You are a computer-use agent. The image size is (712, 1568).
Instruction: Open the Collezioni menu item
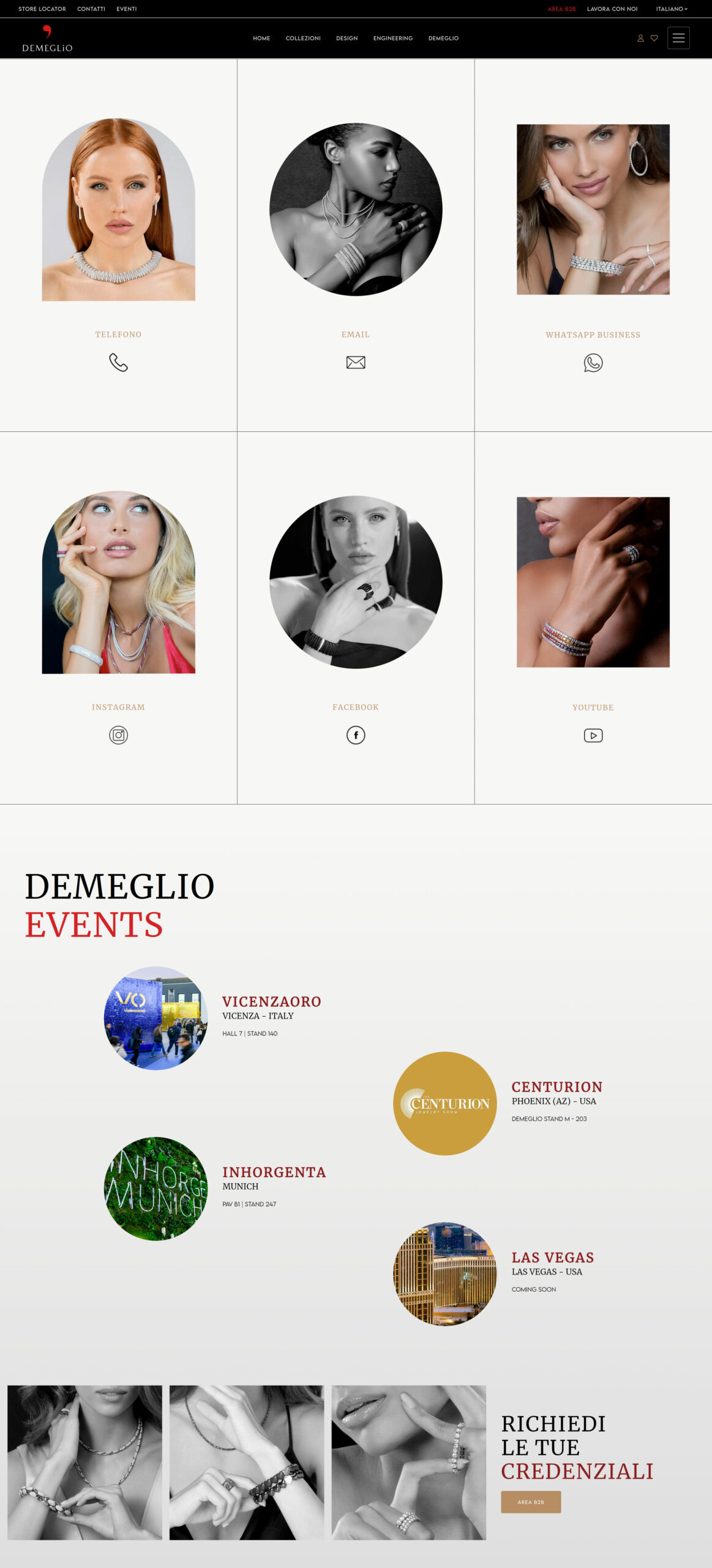(303, 38)
